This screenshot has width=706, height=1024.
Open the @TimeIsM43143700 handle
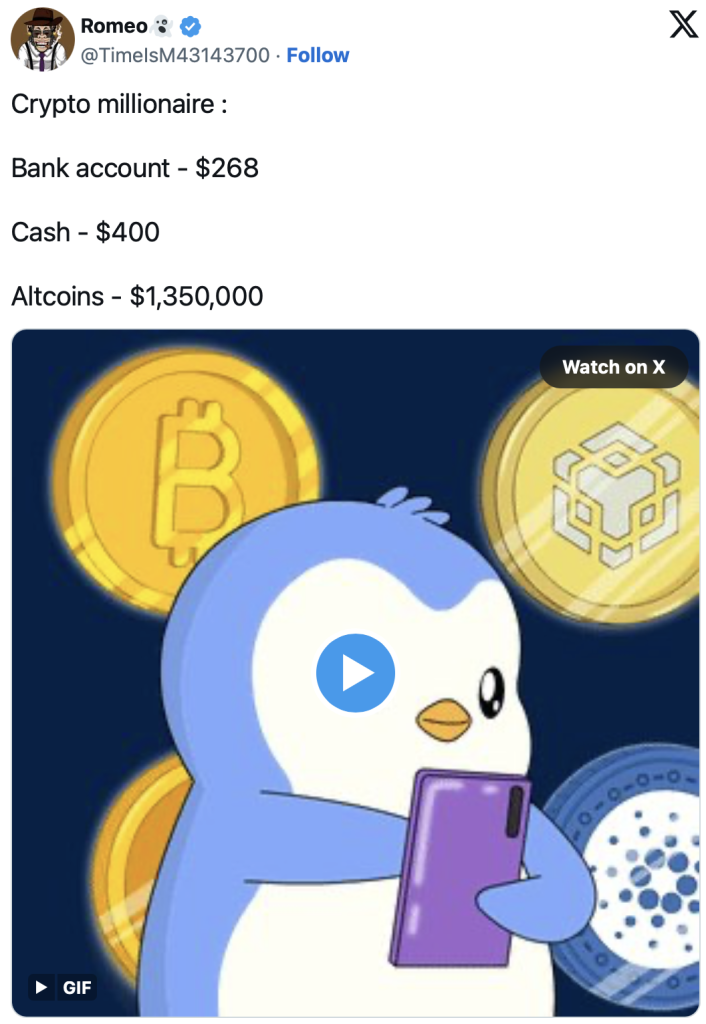tap(174, 55)
